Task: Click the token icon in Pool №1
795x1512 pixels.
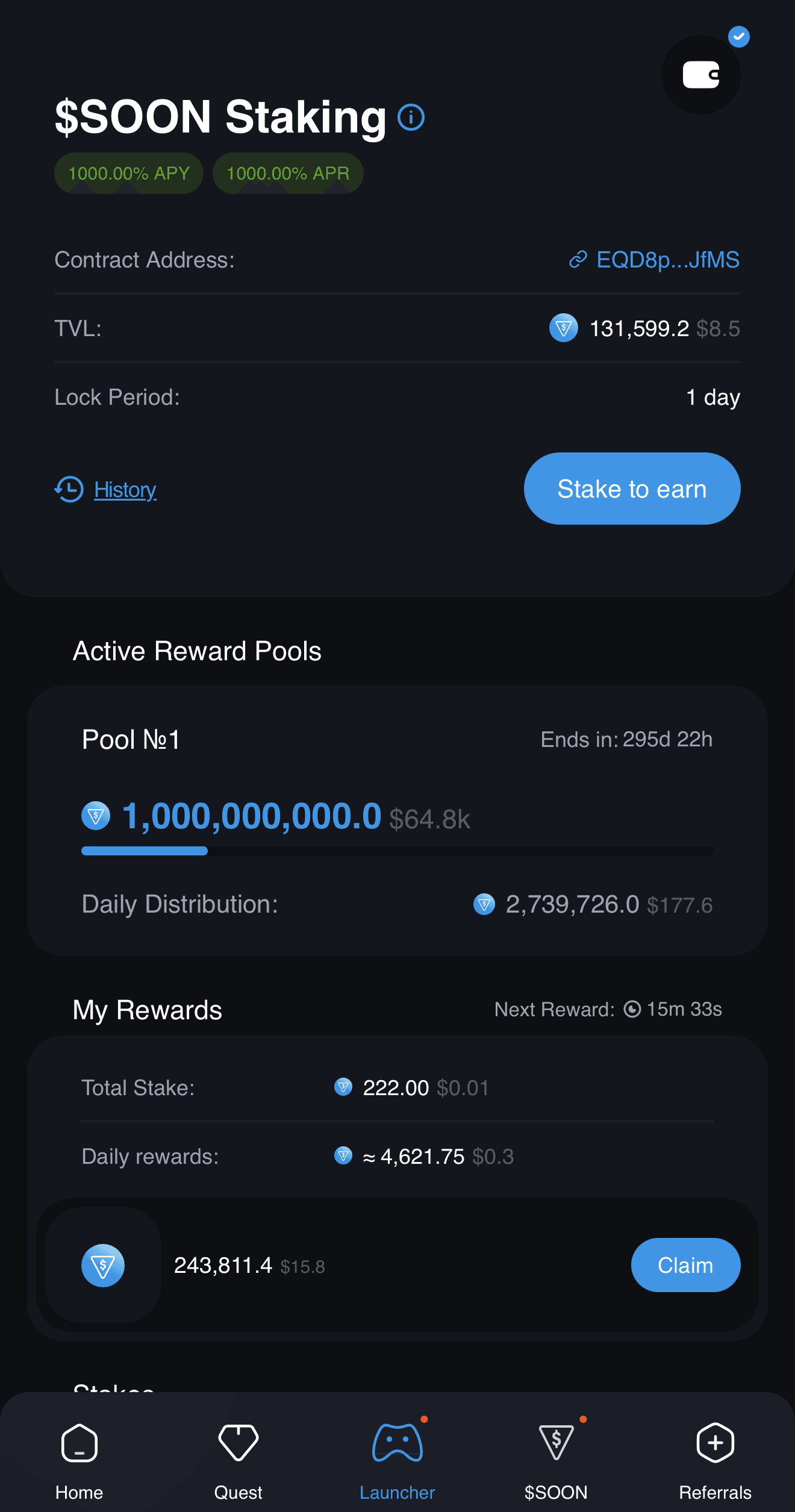Action: tap(95, 816)
